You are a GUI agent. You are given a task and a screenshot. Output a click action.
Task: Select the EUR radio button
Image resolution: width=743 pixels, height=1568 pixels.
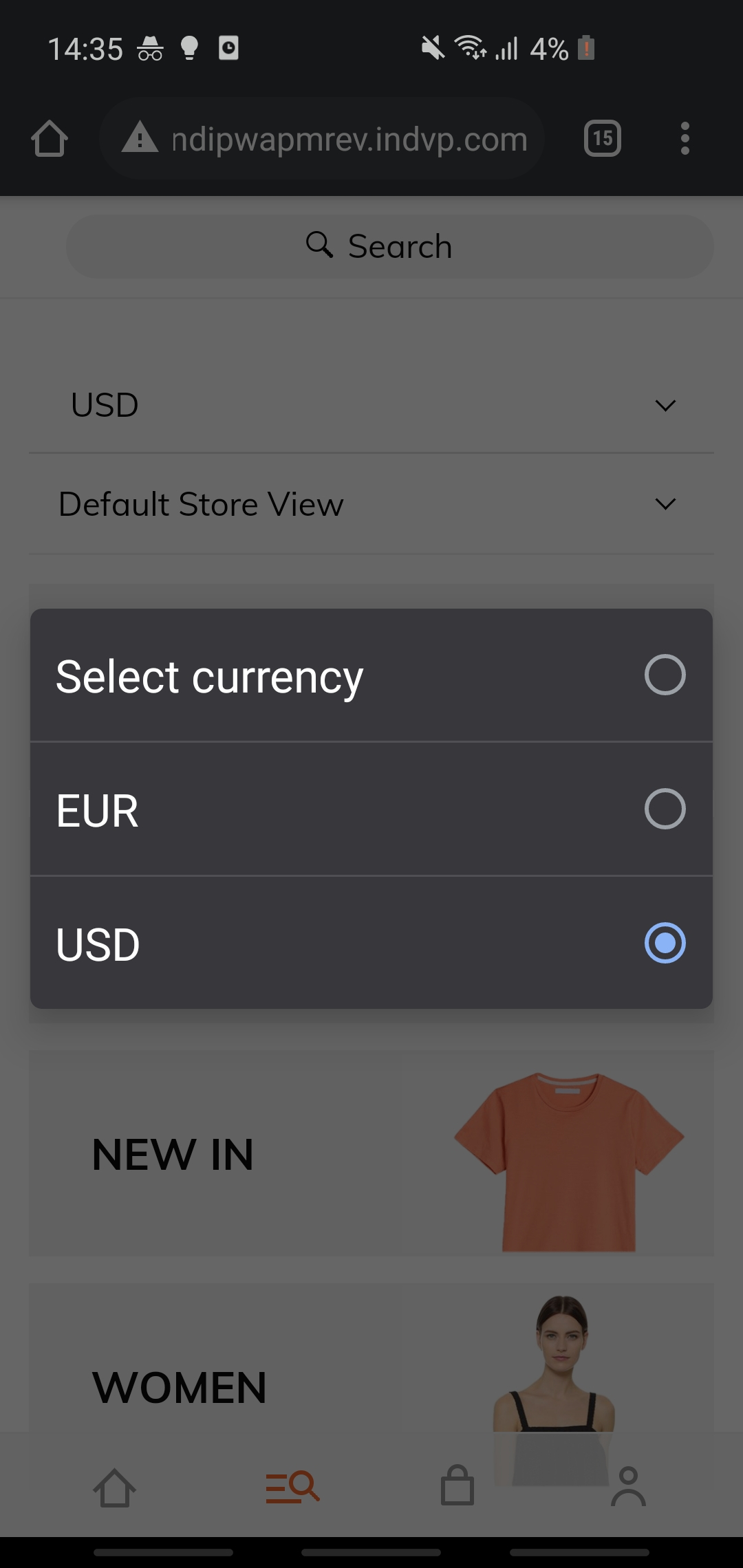coord(665,809)
